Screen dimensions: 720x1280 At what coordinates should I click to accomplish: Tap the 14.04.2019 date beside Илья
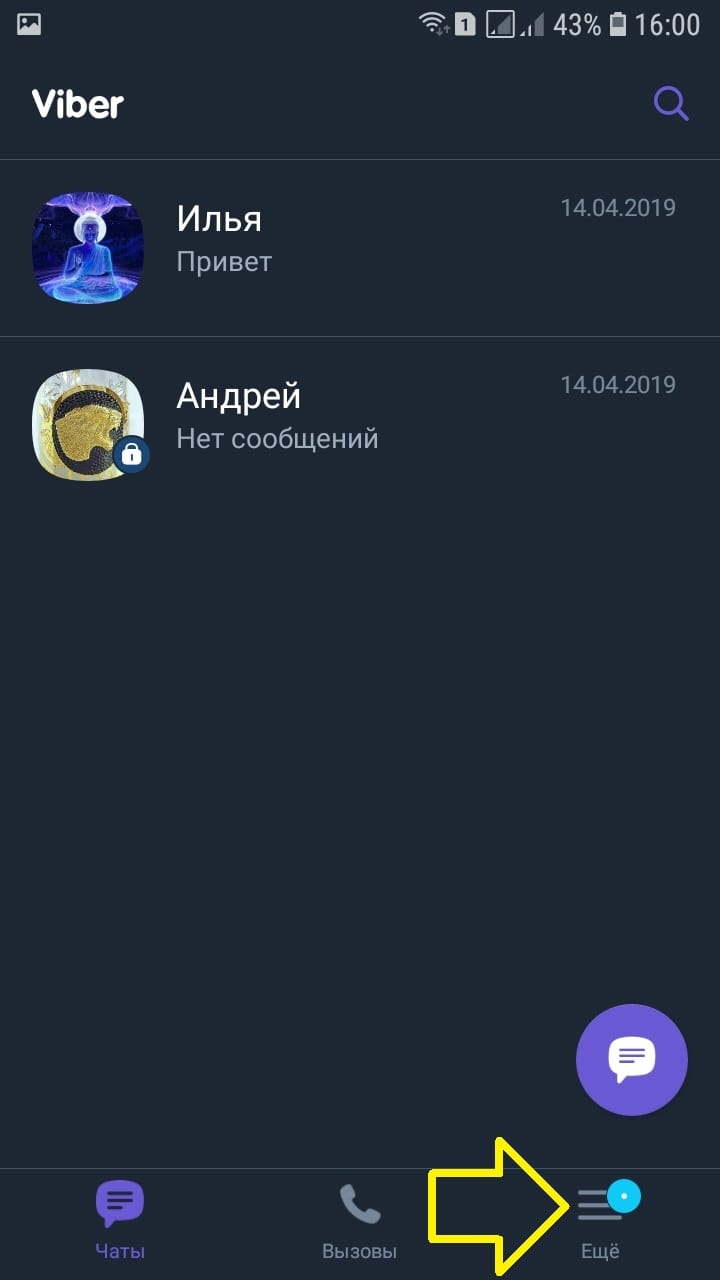click(618, 207)
